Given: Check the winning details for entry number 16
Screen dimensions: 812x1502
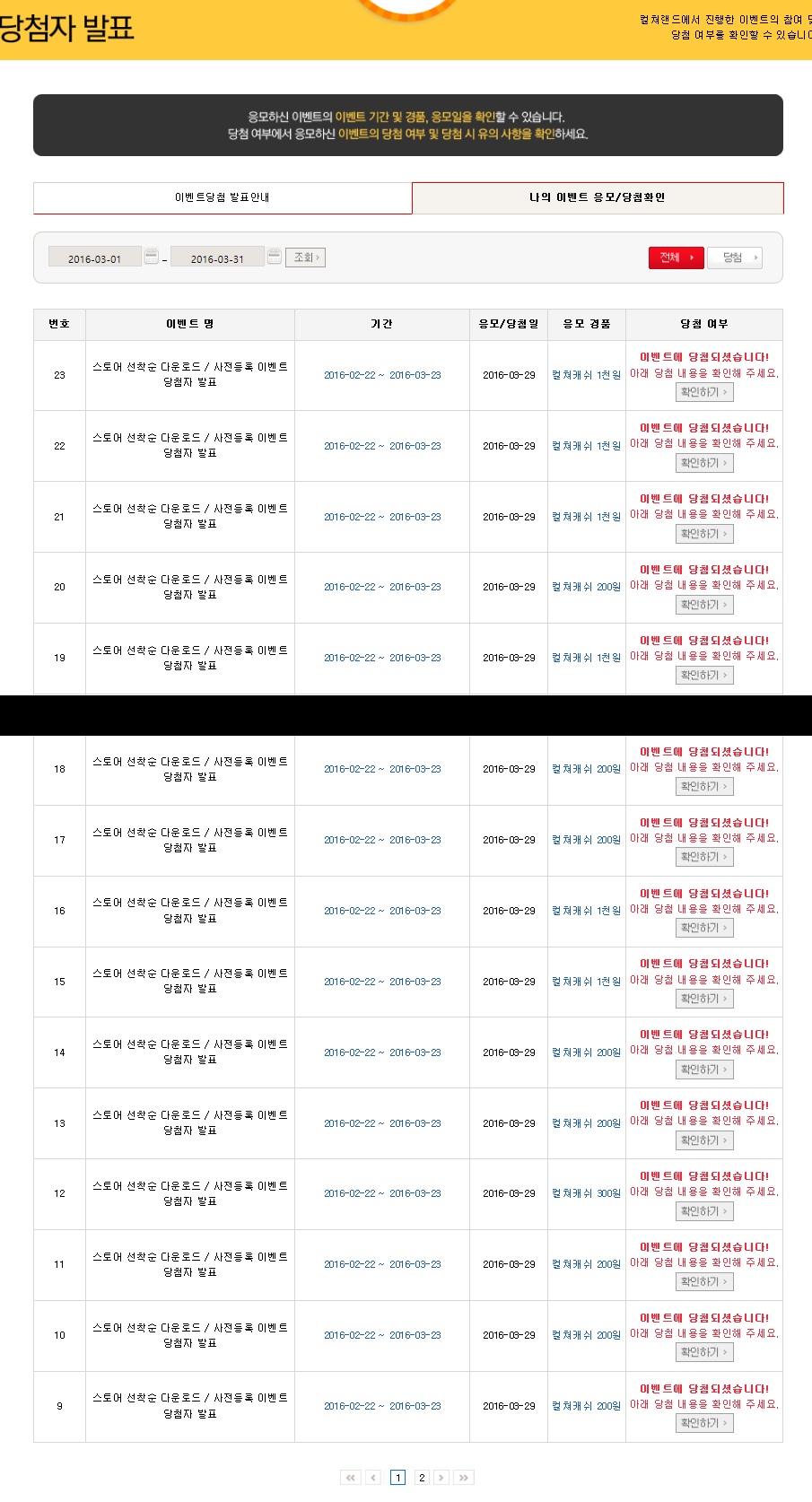Looking at the screenshot, I should tap(704, 928).
